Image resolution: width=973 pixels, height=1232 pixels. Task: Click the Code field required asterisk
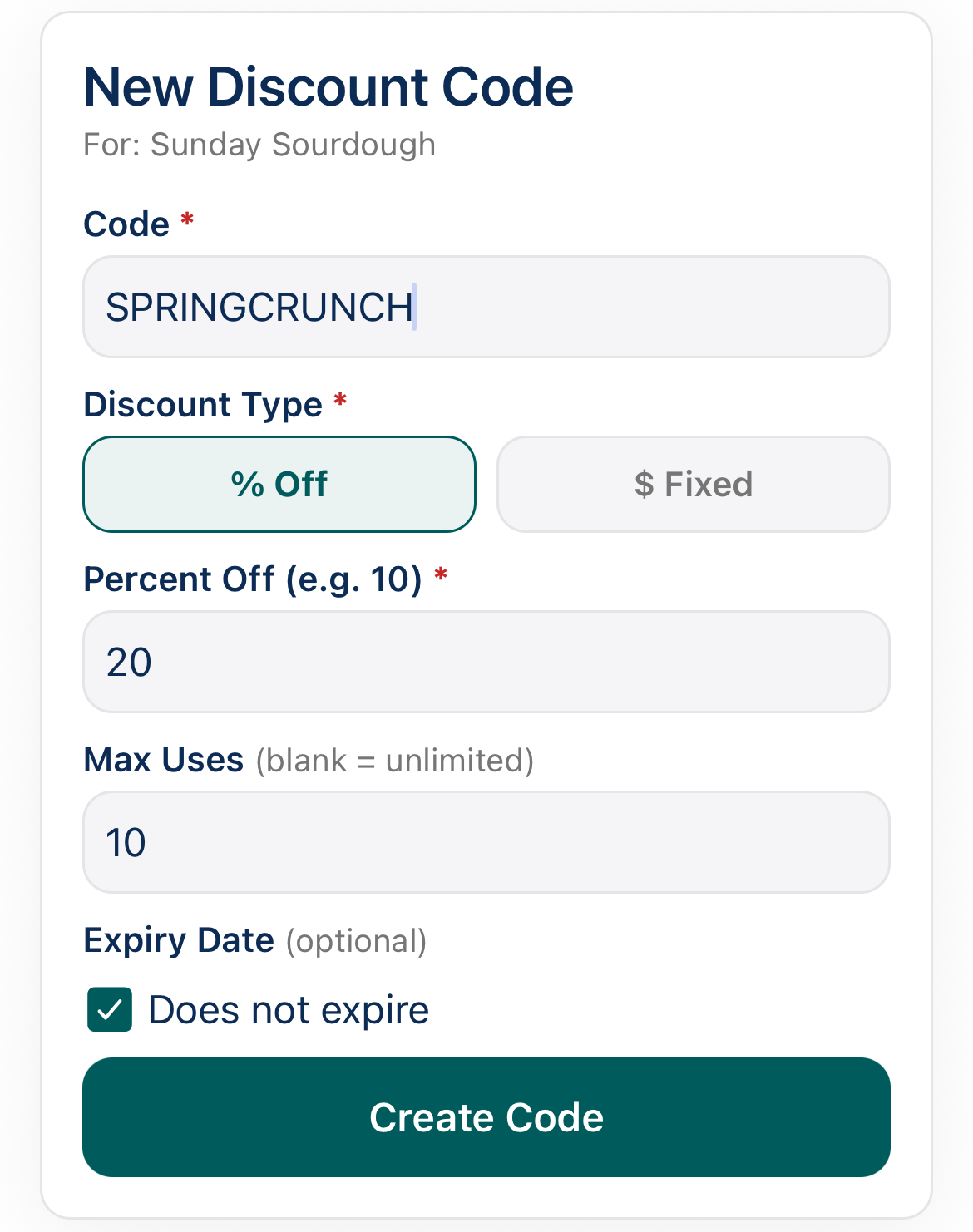click(186, 221)
